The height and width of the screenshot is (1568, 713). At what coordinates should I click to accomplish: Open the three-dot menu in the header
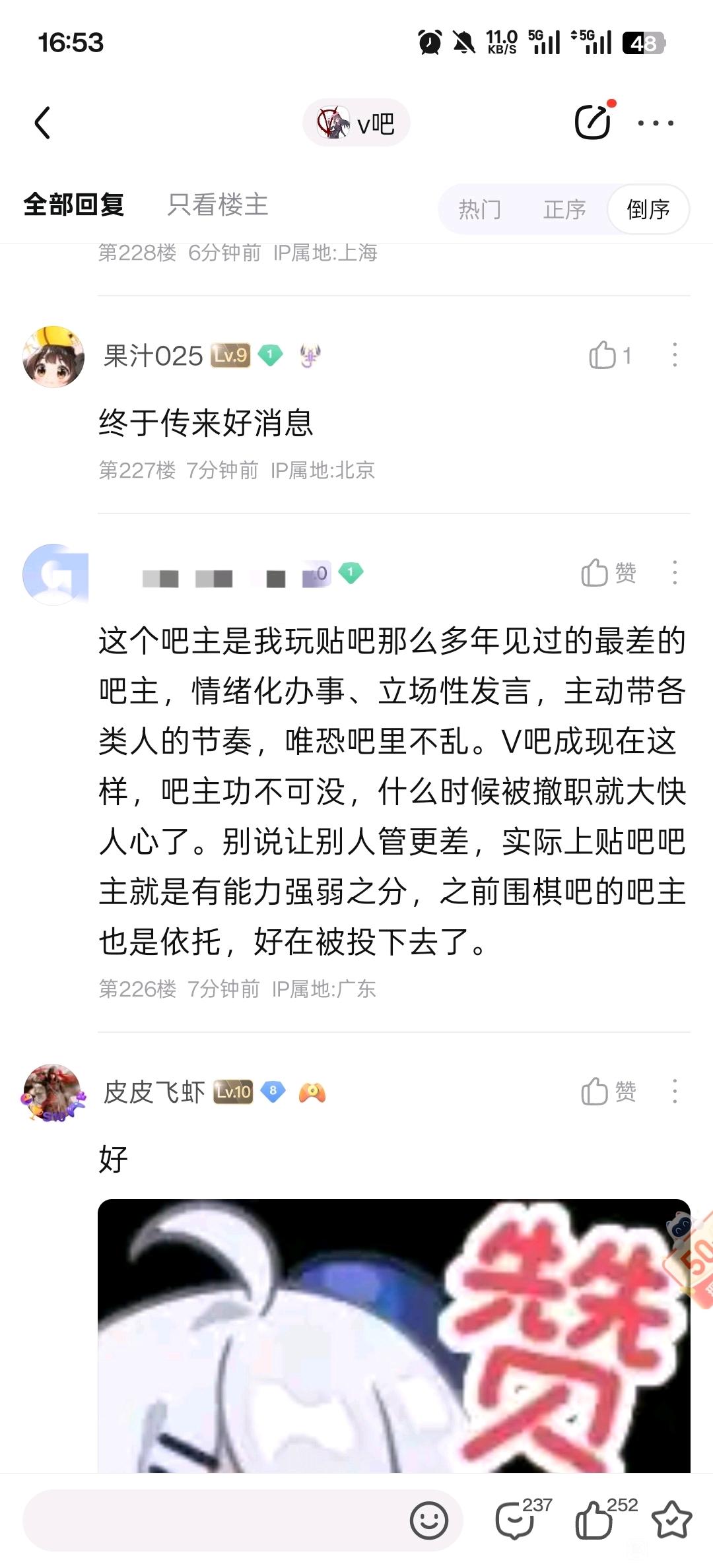click(656, 123)
